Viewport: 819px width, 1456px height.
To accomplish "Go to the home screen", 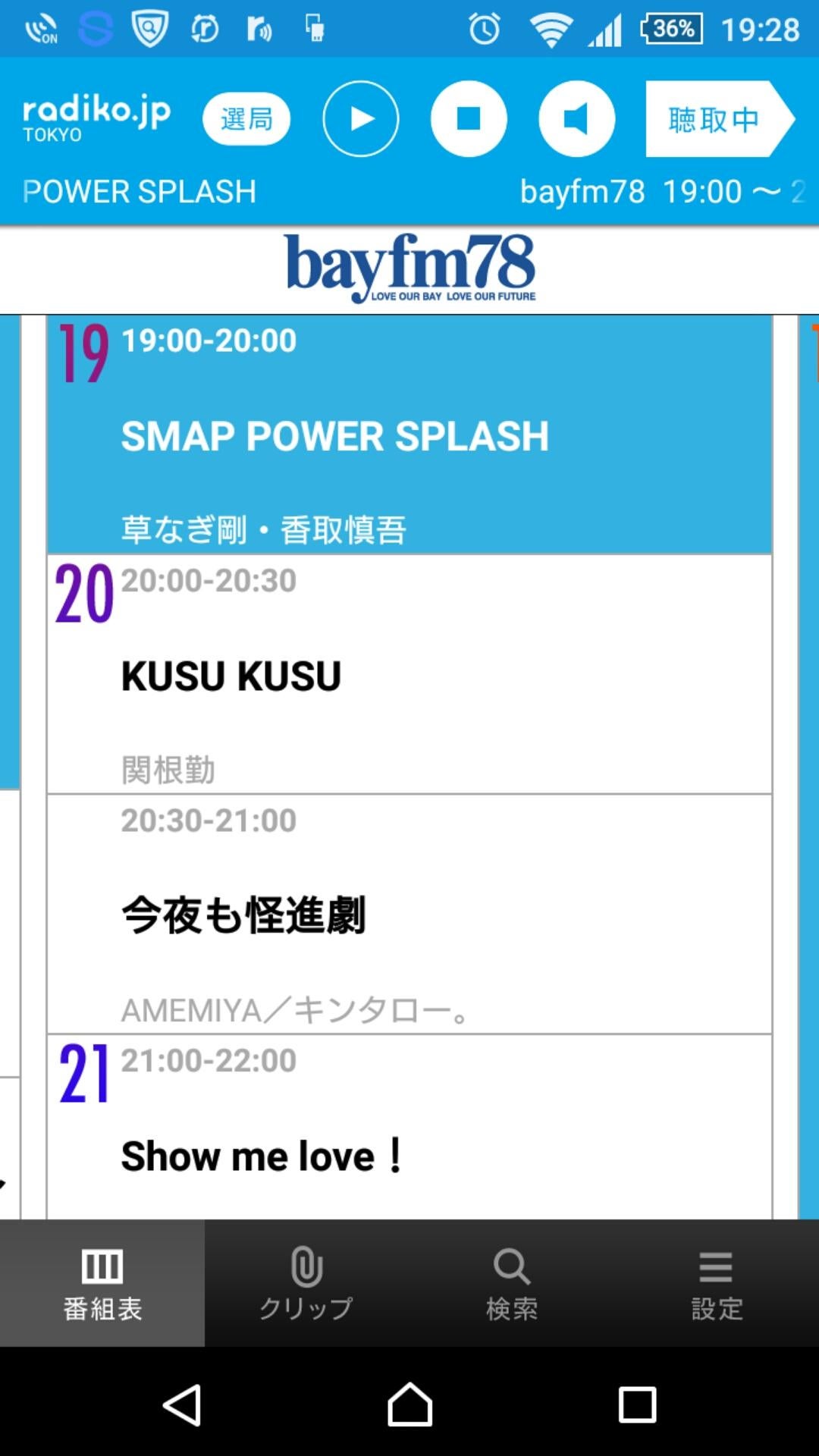I will (409, 1404).
